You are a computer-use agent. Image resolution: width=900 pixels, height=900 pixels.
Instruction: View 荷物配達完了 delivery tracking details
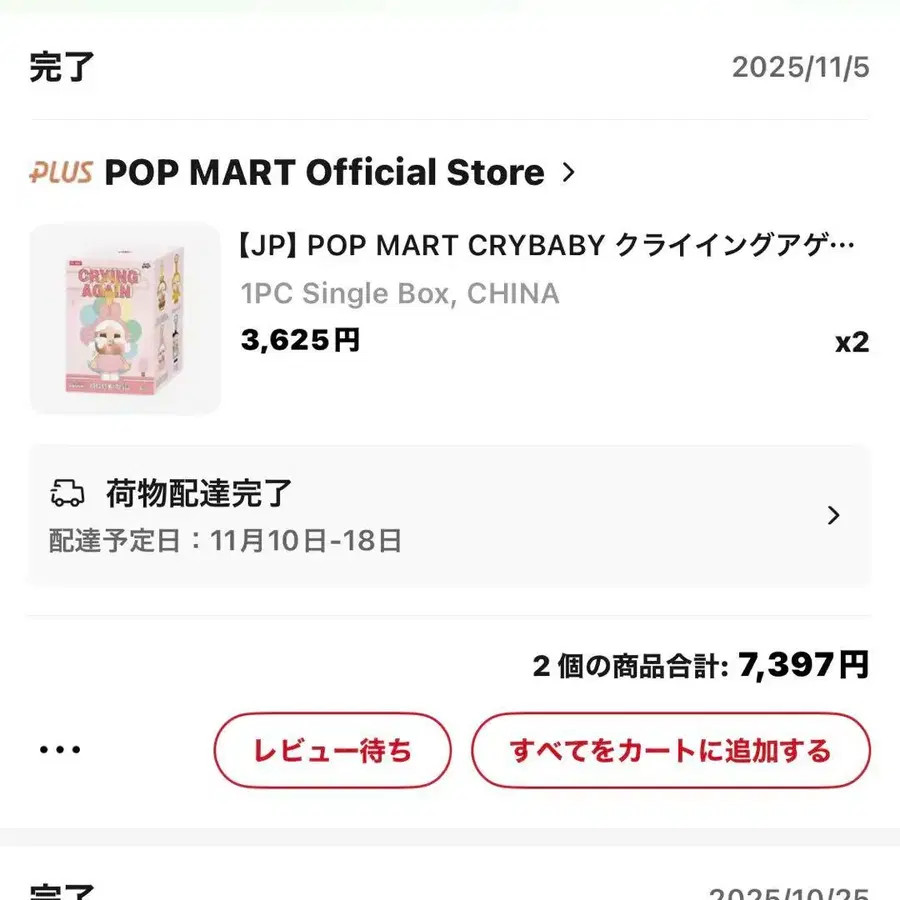(449, 516)
